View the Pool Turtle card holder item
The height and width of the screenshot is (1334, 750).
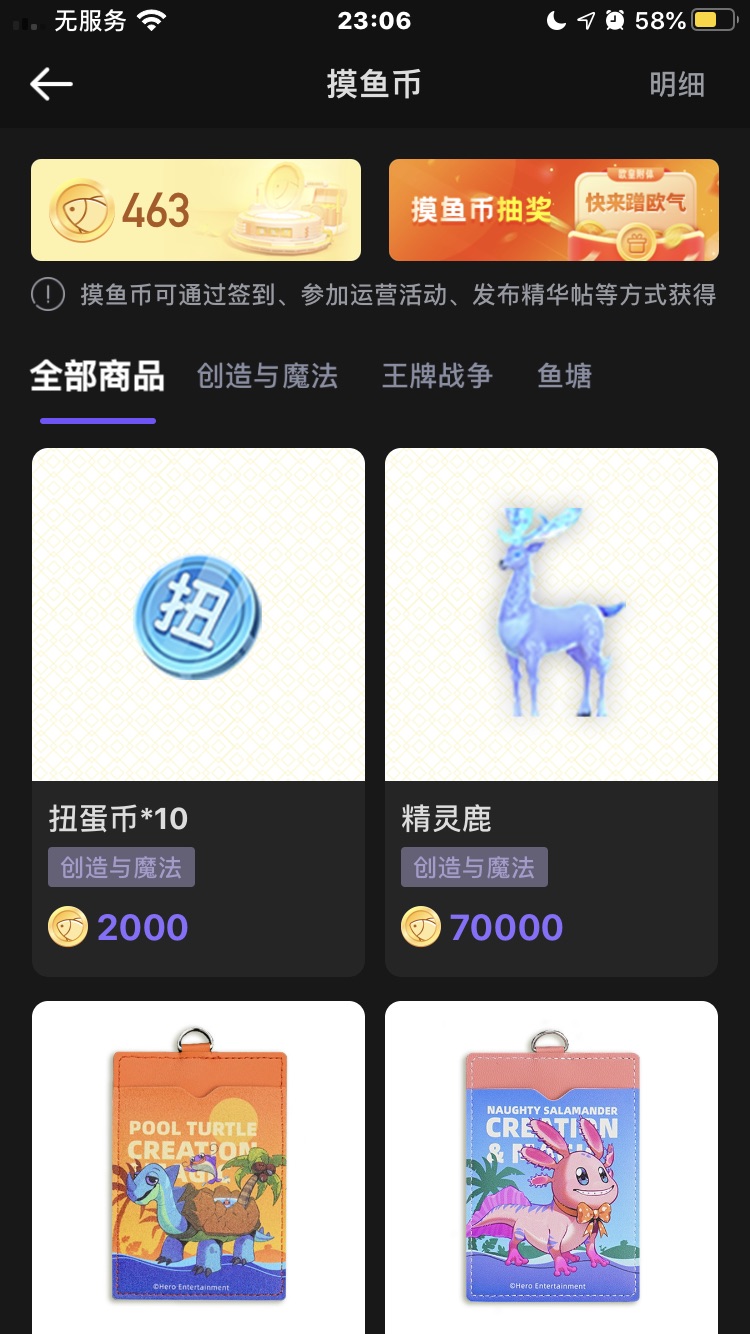click(198, 1167)
